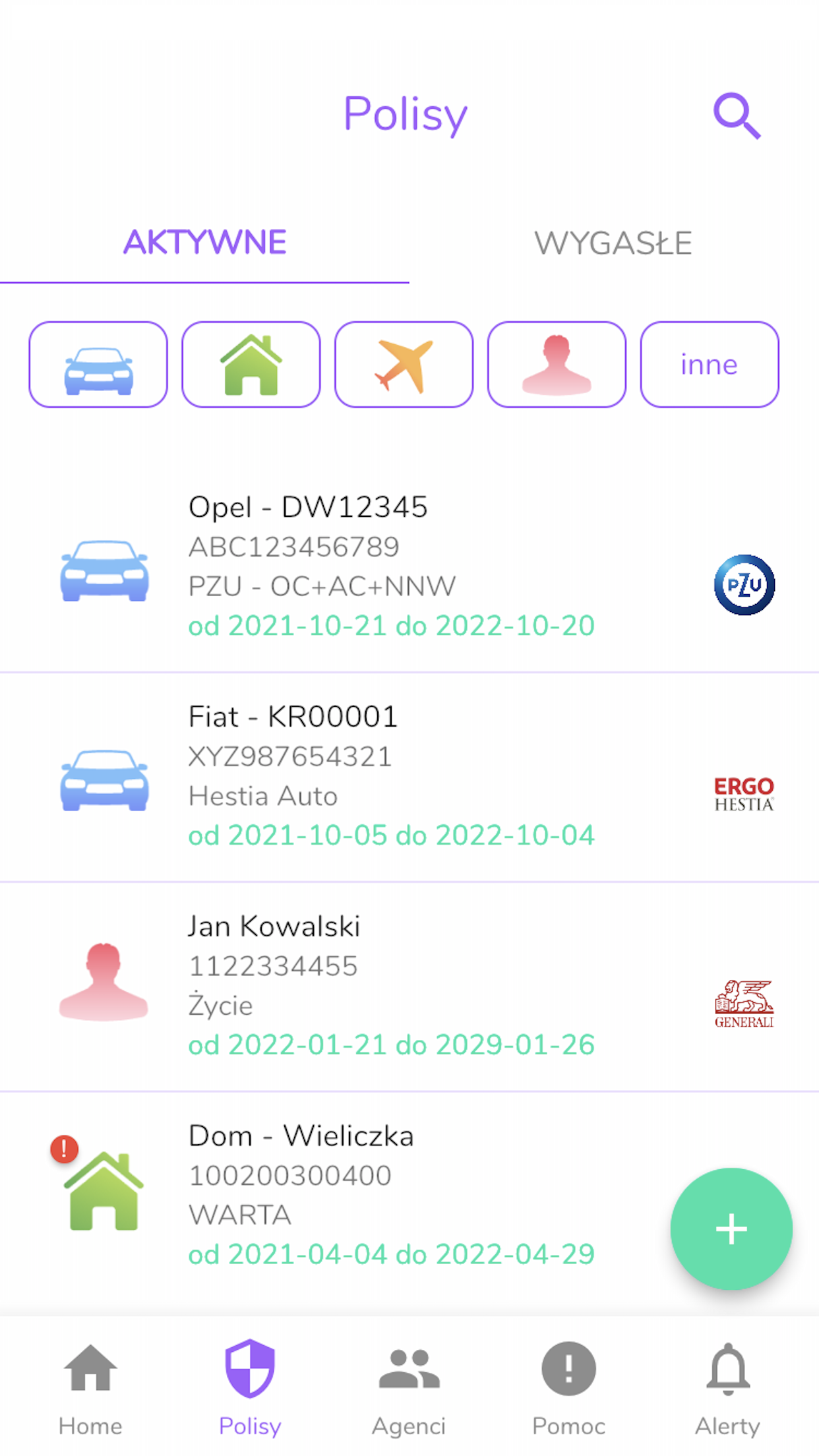Viewport: 819px width, 1456px height.
Task: Open the Dom - Wieliczka policy
Action: pyautogui.click(x=409, y=1196)
